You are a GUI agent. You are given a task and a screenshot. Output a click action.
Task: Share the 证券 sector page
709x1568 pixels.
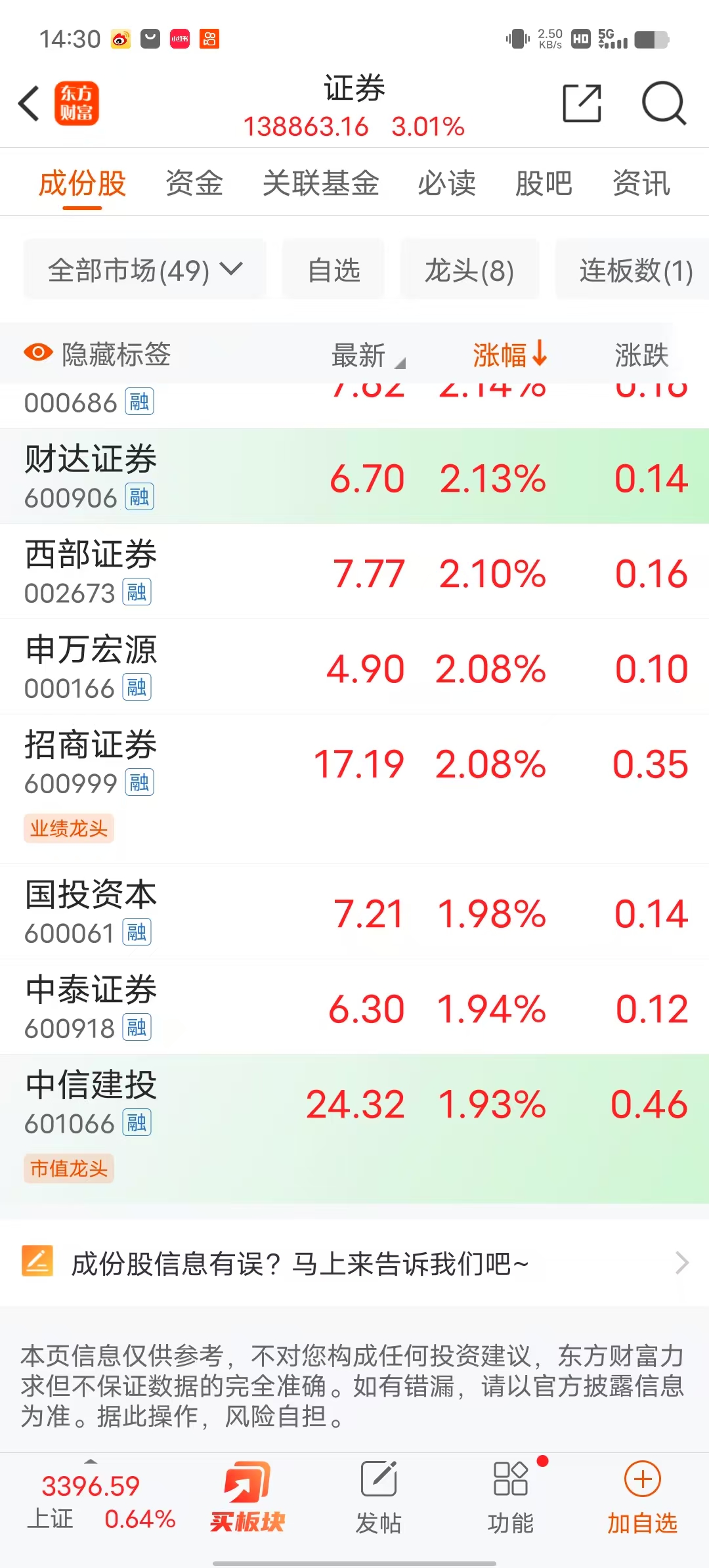(582, 104)
